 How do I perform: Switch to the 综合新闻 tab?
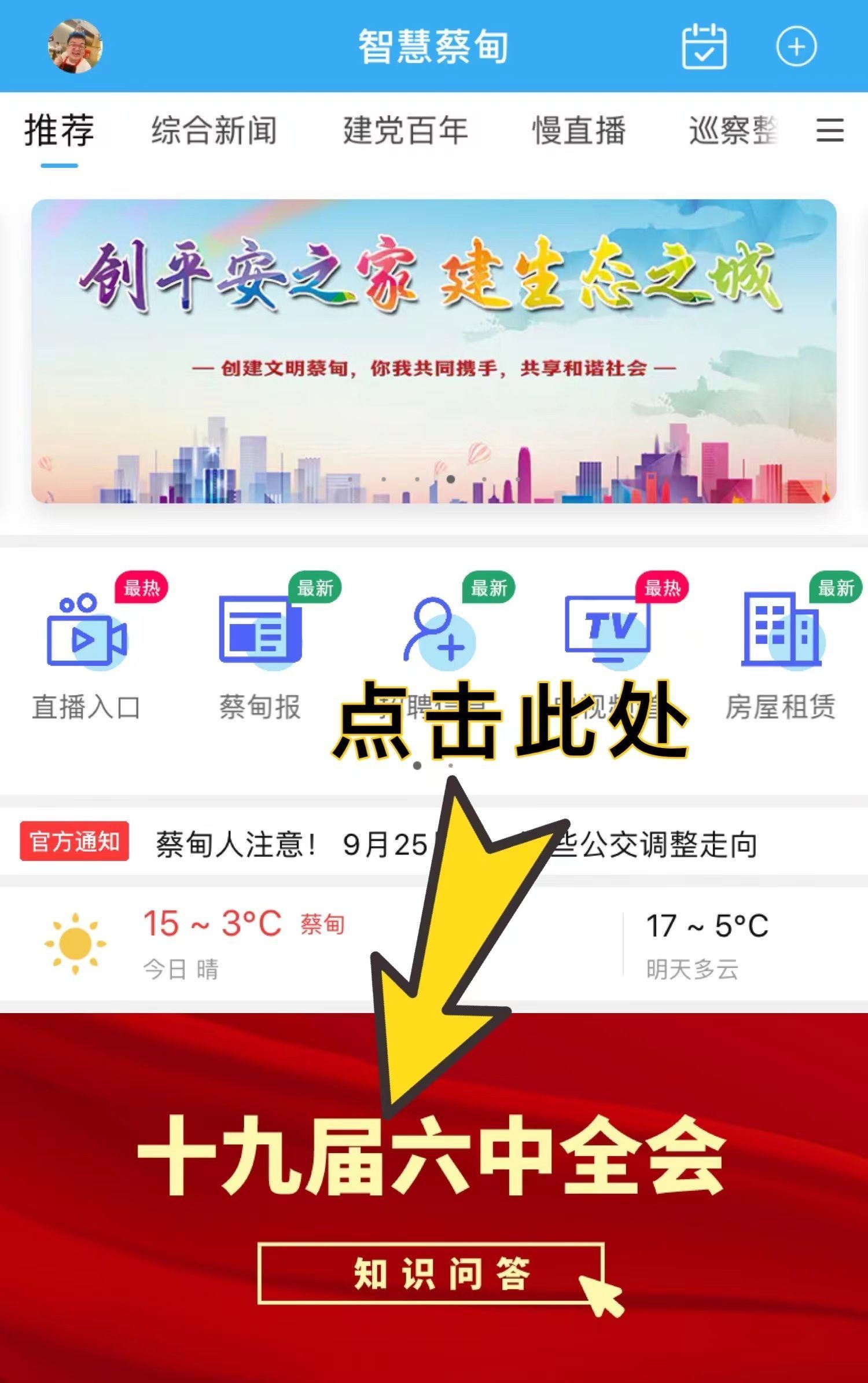point(214,130)
